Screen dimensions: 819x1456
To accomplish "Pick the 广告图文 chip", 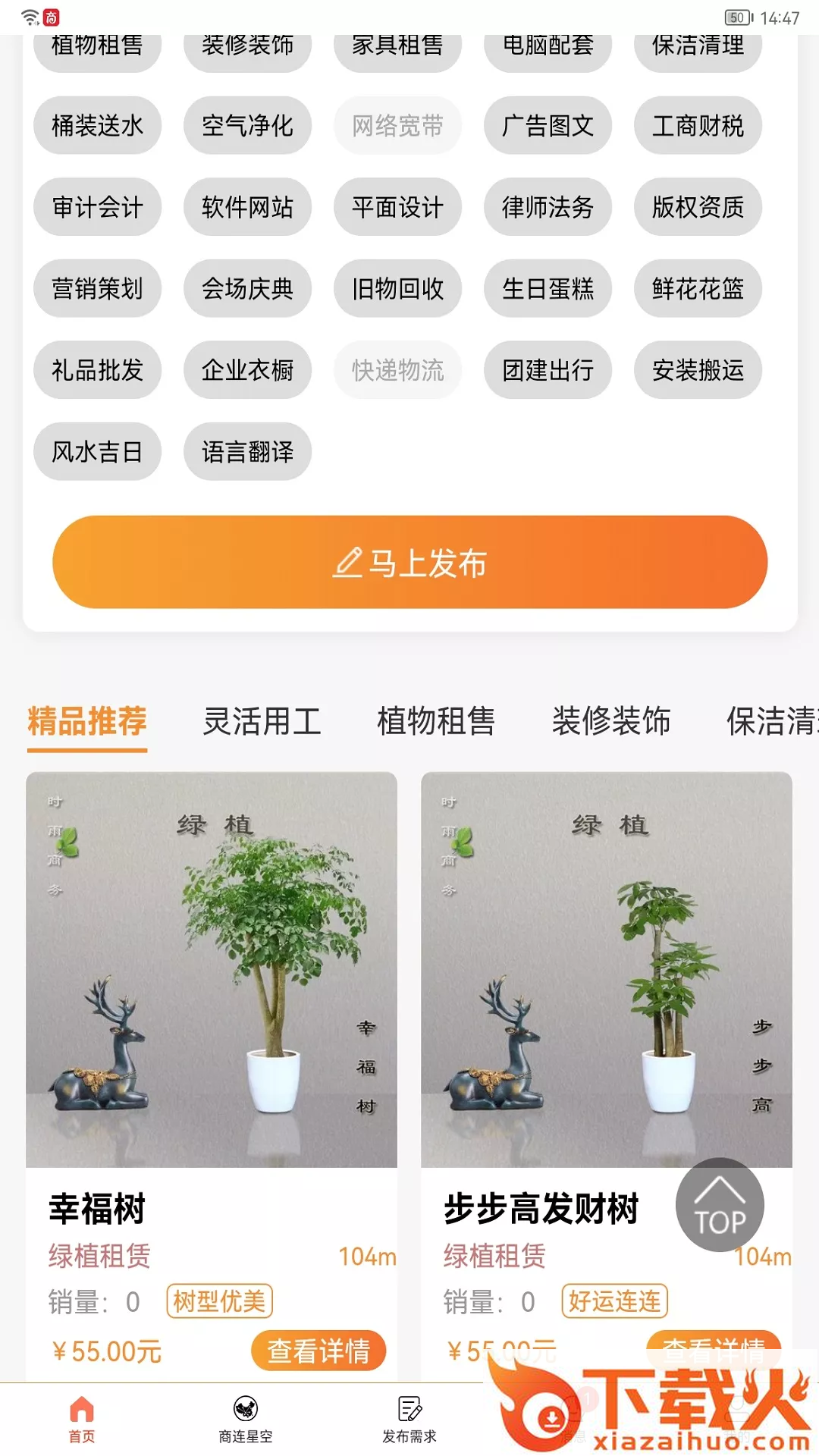I will tap(548, 126).
